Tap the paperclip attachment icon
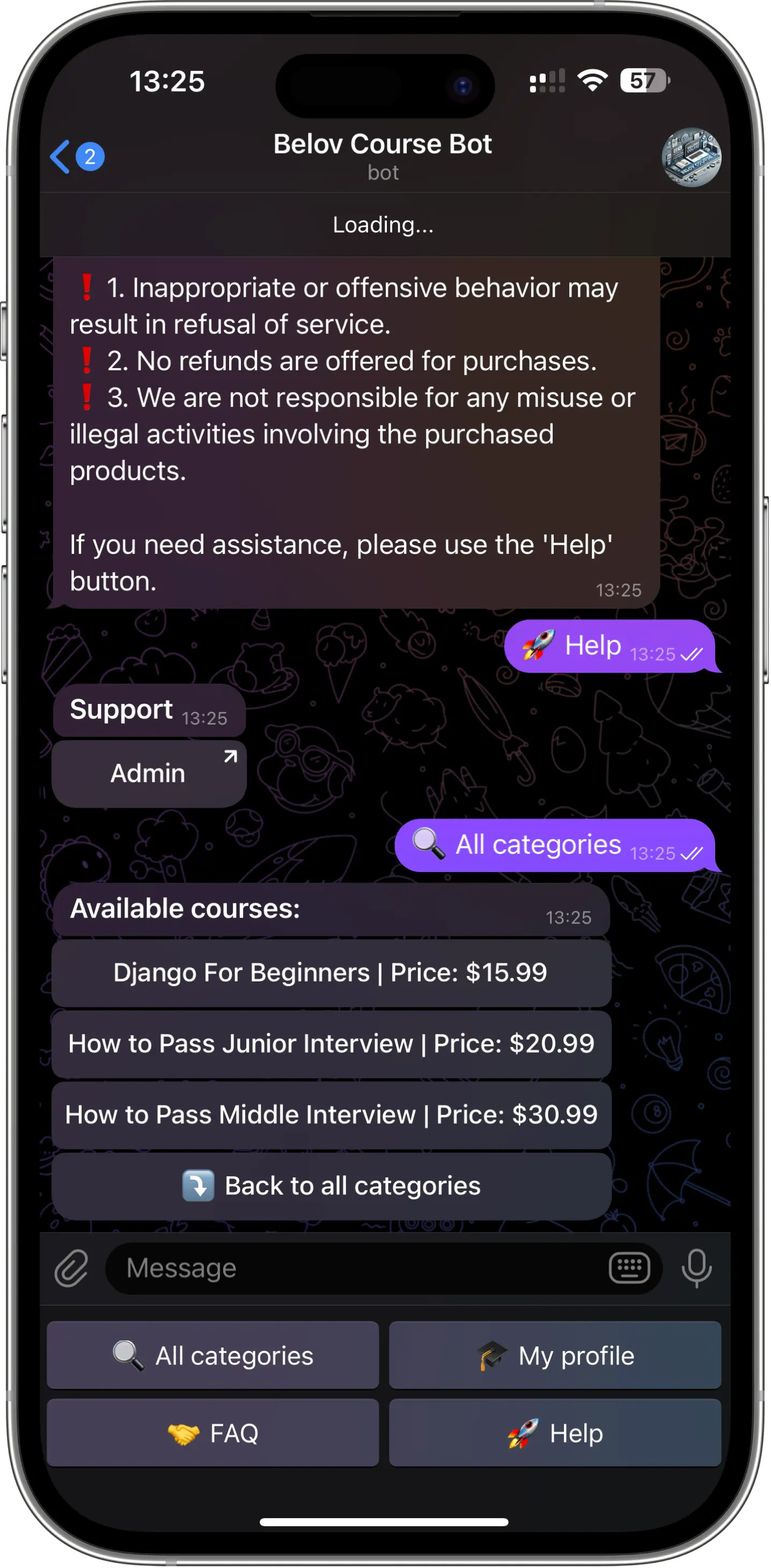Screen dimensions: 771x1568 tap(71, 1268)
